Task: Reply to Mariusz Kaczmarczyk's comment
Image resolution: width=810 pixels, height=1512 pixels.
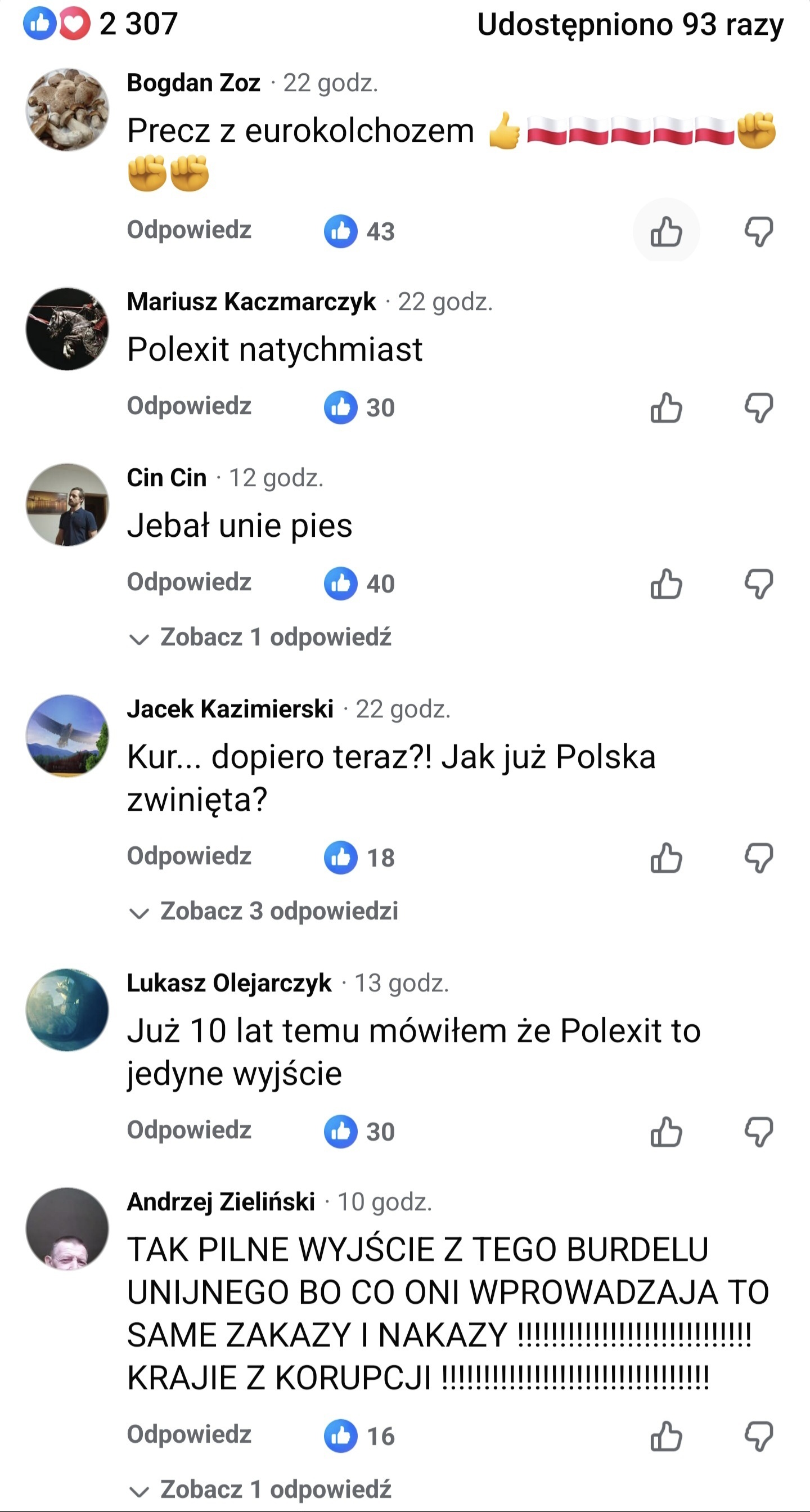Action: click(x=189, y=406)
